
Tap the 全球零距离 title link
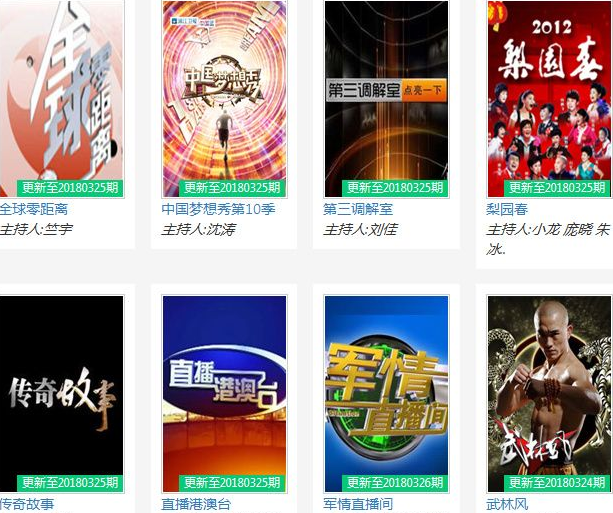click(34, 209)
